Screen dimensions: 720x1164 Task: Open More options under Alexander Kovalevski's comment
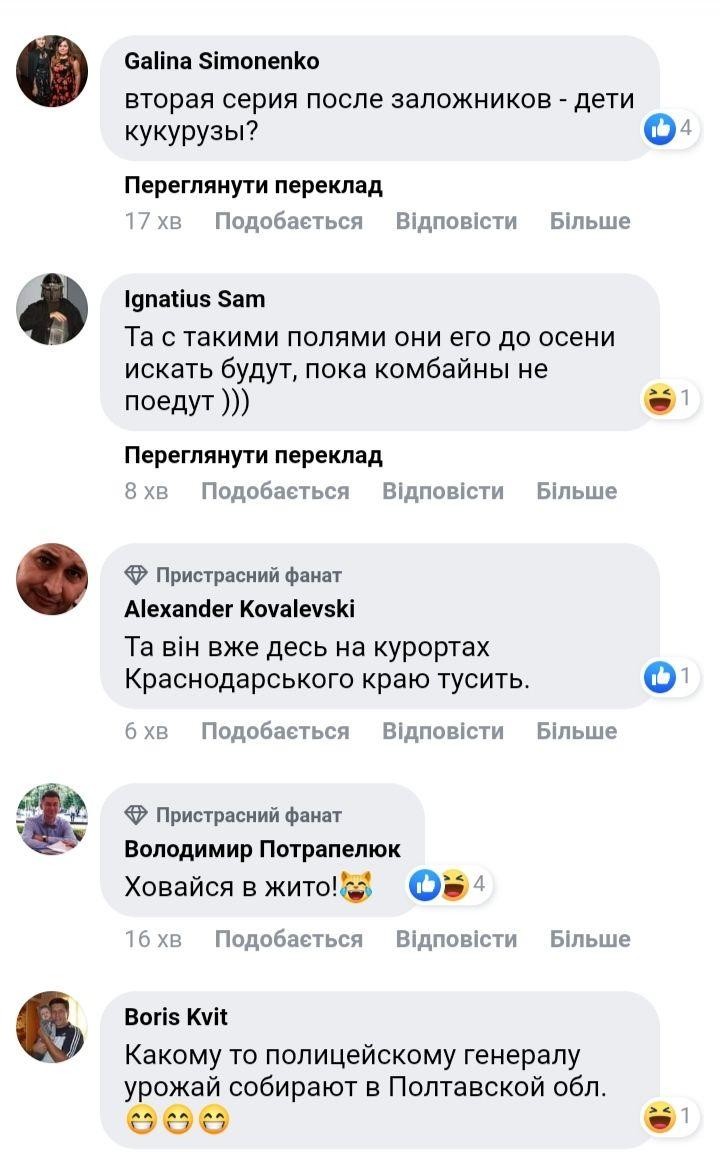pyautogui.click(x=577, y=731)
